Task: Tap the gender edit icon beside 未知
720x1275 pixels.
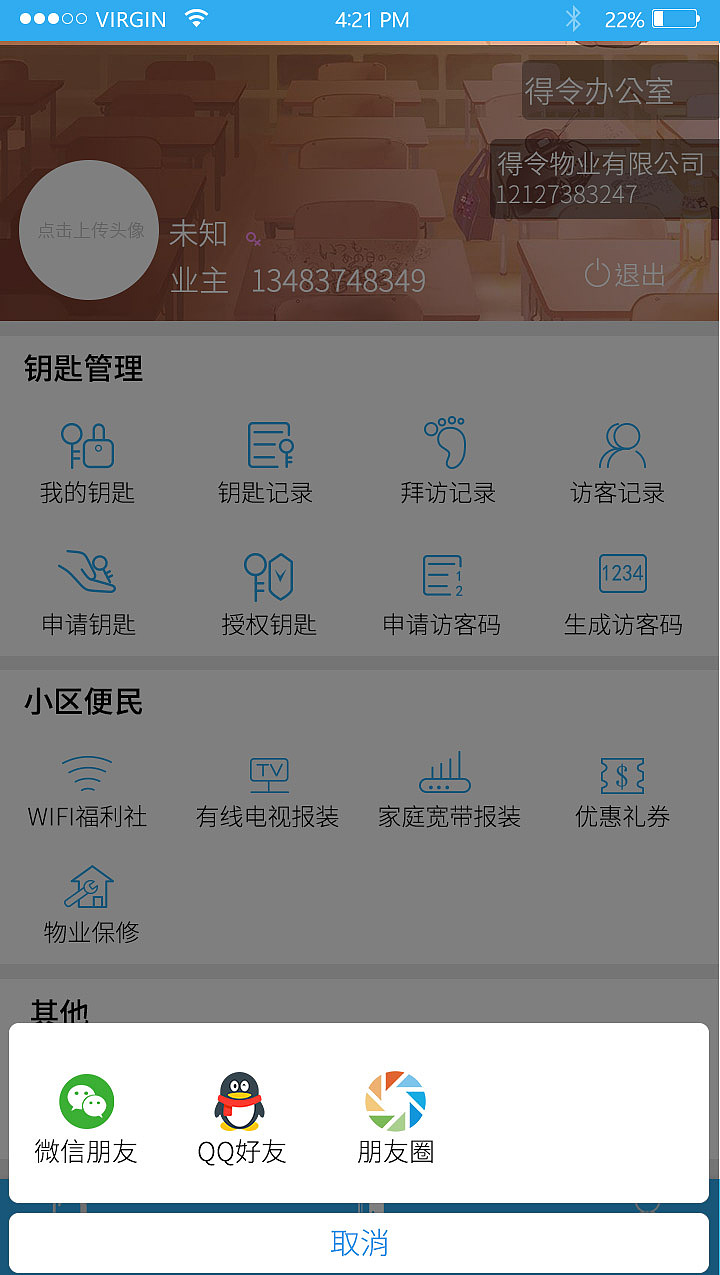Action: [253, 239]
